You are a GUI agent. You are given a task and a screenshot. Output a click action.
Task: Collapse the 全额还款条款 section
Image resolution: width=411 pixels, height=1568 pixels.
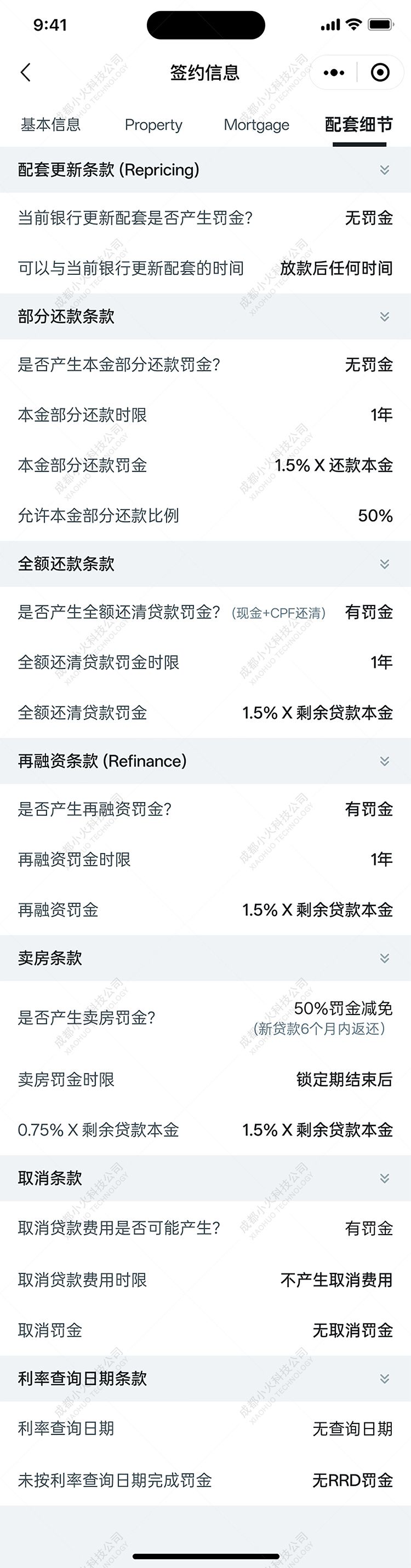[x=384, y=564]
